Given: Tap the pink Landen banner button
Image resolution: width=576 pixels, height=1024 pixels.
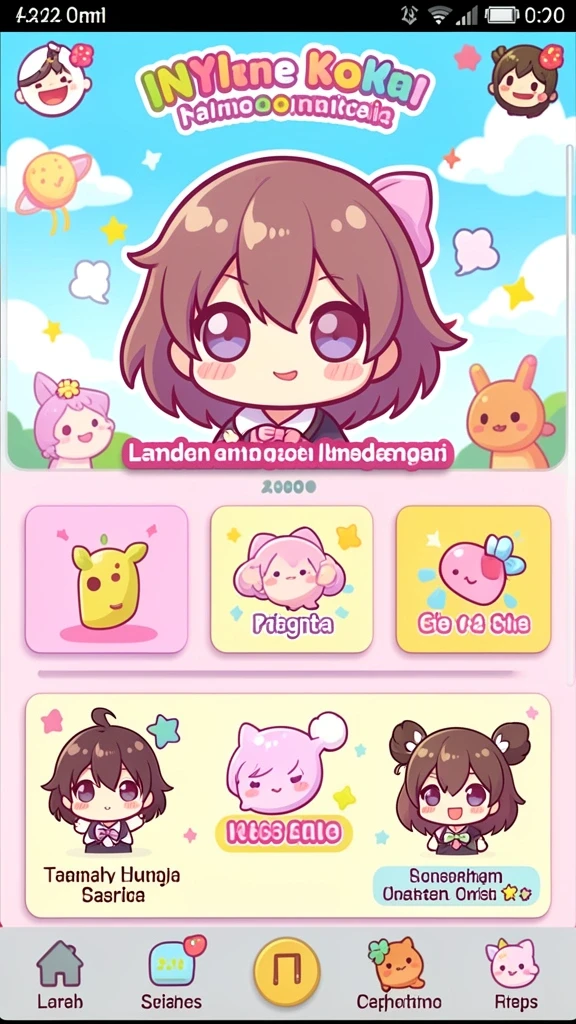Looking at the screenshot, I should pyautogui.click(x=287, y=454).
